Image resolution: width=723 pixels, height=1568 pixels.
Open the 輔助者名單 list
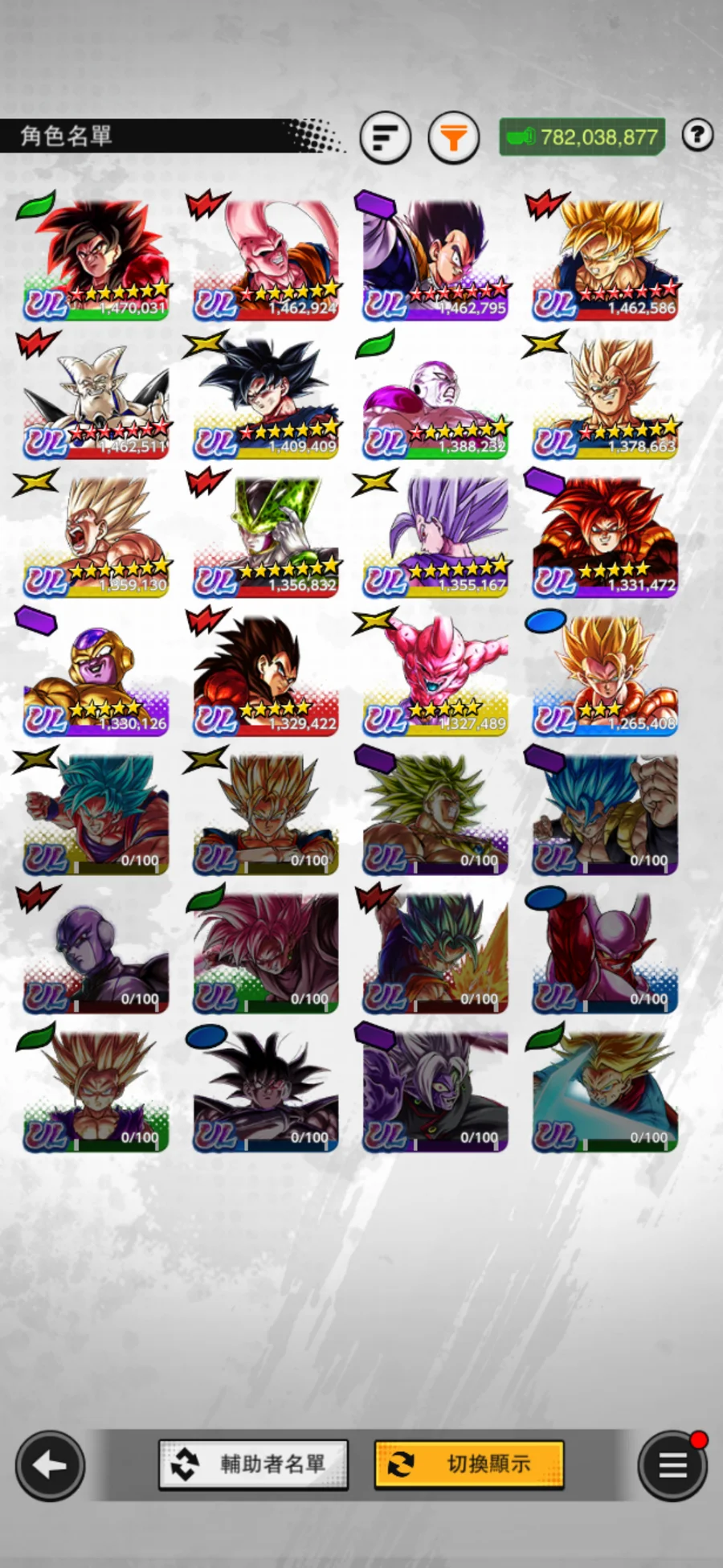point(253,1464)
